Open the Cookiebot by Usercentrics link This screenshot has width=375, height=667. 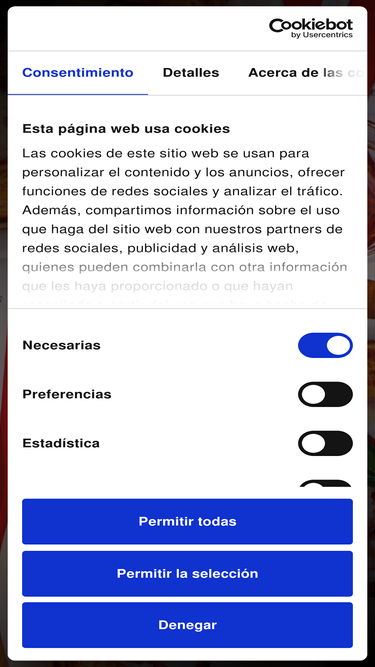(311, 28)
